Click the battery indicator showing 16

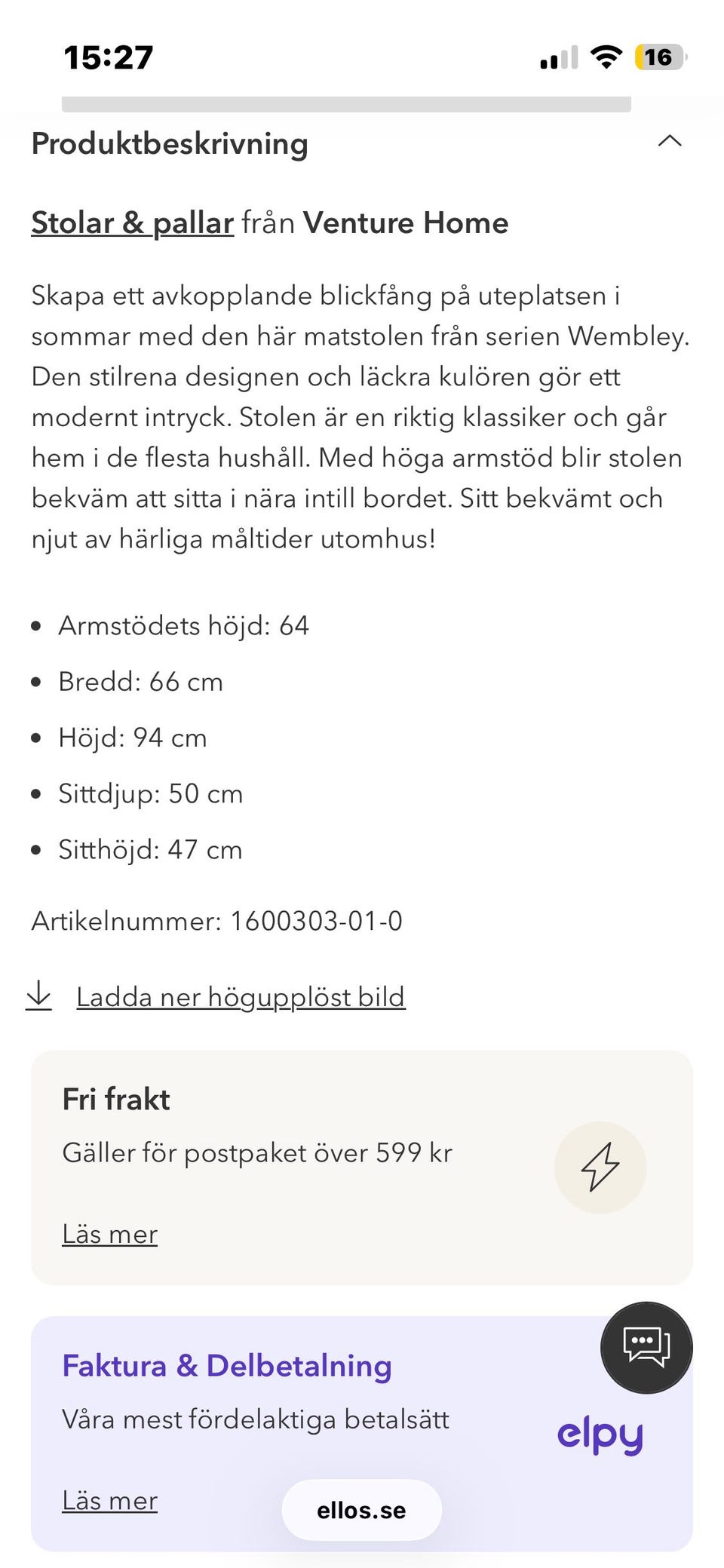(x=659, y=57)
